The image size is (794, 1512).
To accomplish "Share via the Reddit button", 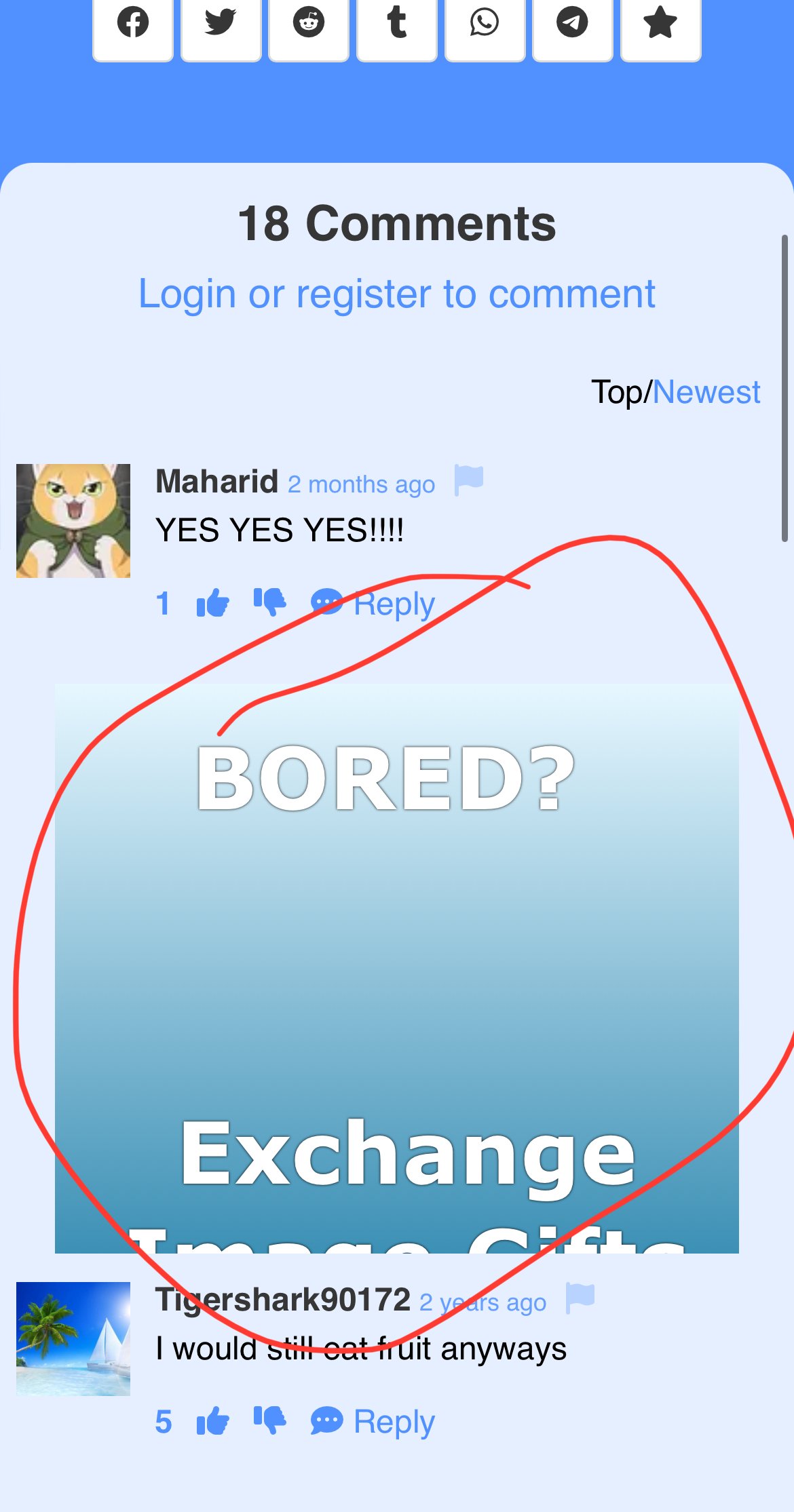I will point(309,24).
